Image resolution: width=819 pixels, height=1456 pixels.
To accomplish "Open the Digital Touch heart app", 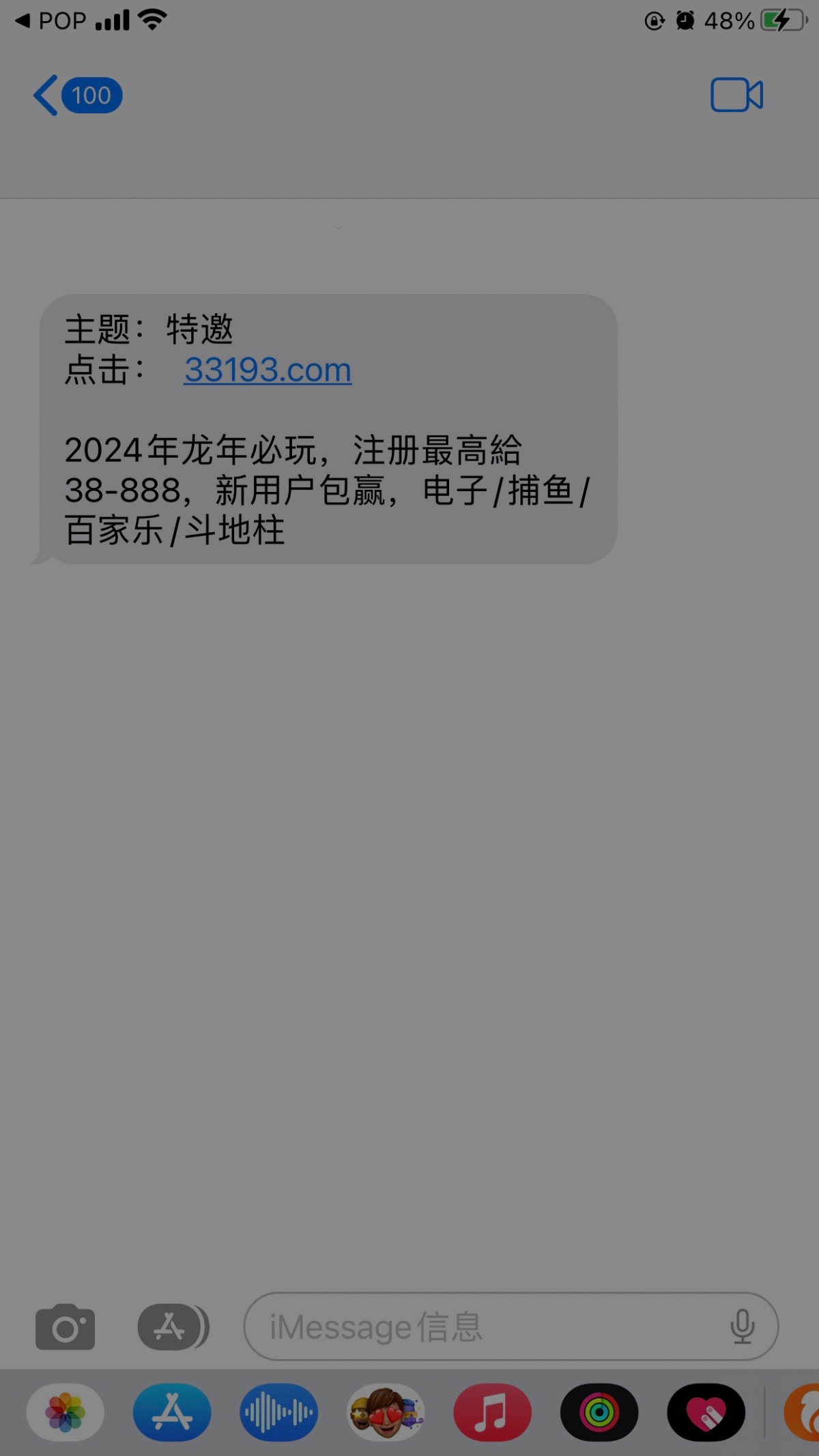I will tap(706, 1412).
